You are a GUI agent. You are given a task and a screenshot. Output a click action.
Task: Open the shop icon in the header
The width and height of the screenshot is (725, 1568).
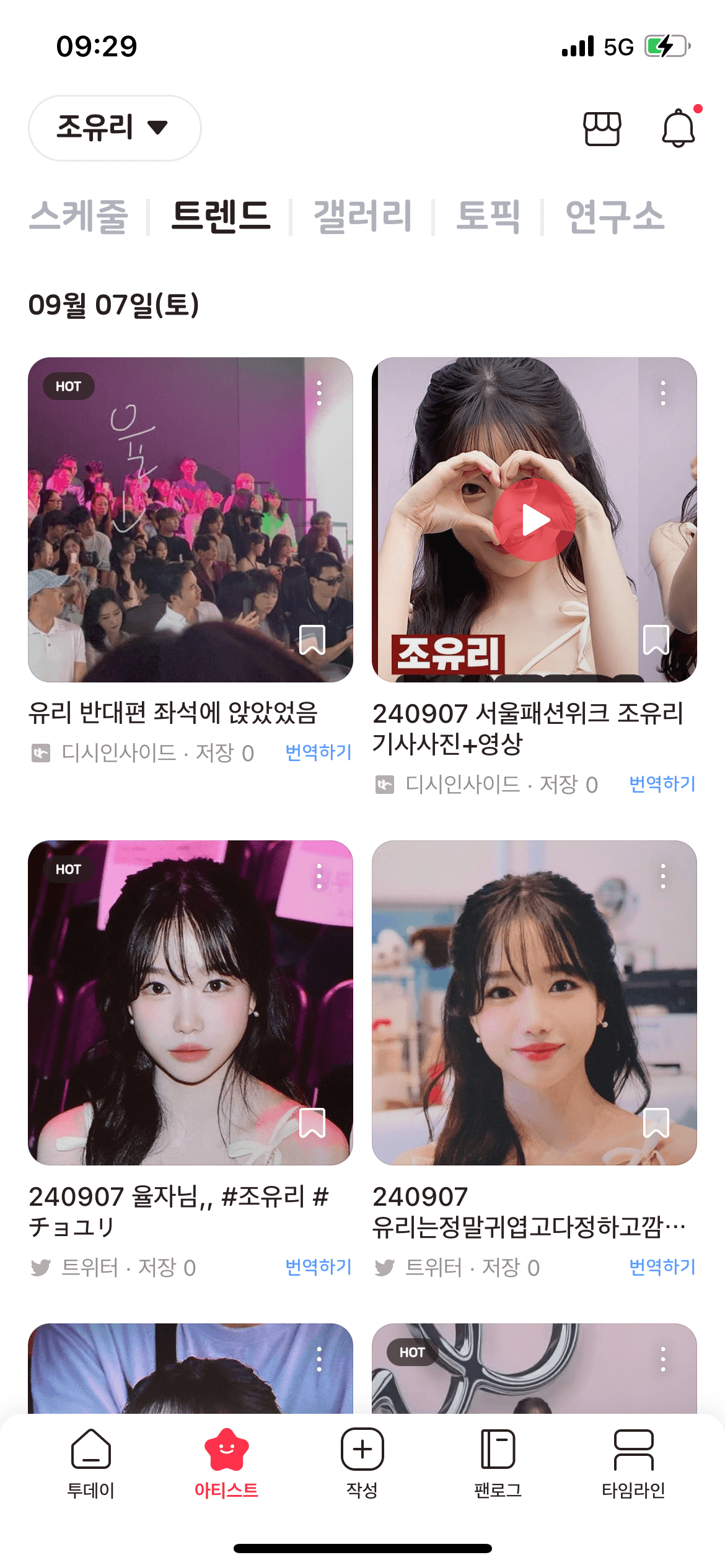click(x=602, y=128)
